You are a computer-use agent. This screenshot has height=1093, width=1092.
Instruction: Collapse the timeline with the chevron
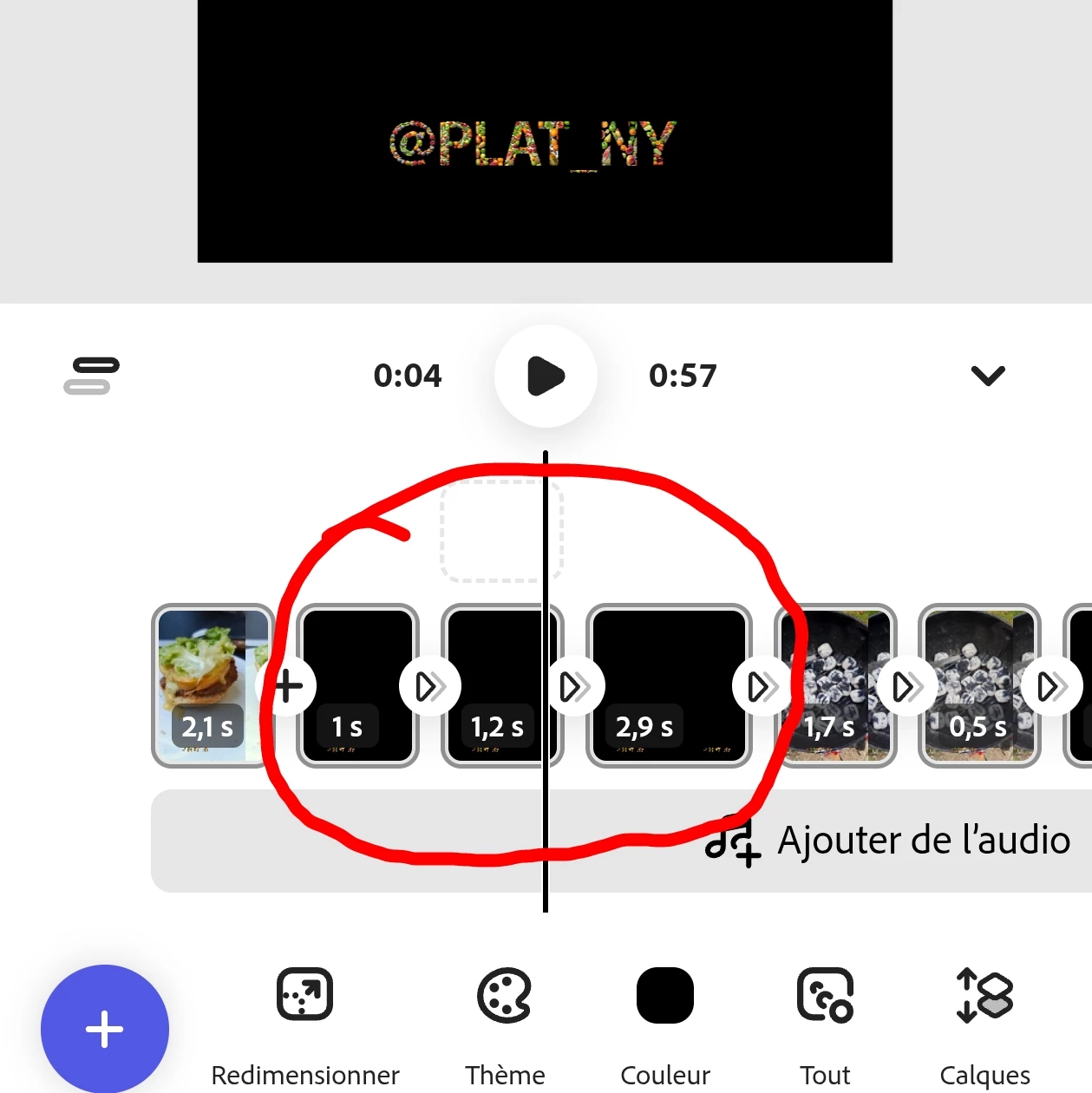pyautogui.click(x=988, y=376)
